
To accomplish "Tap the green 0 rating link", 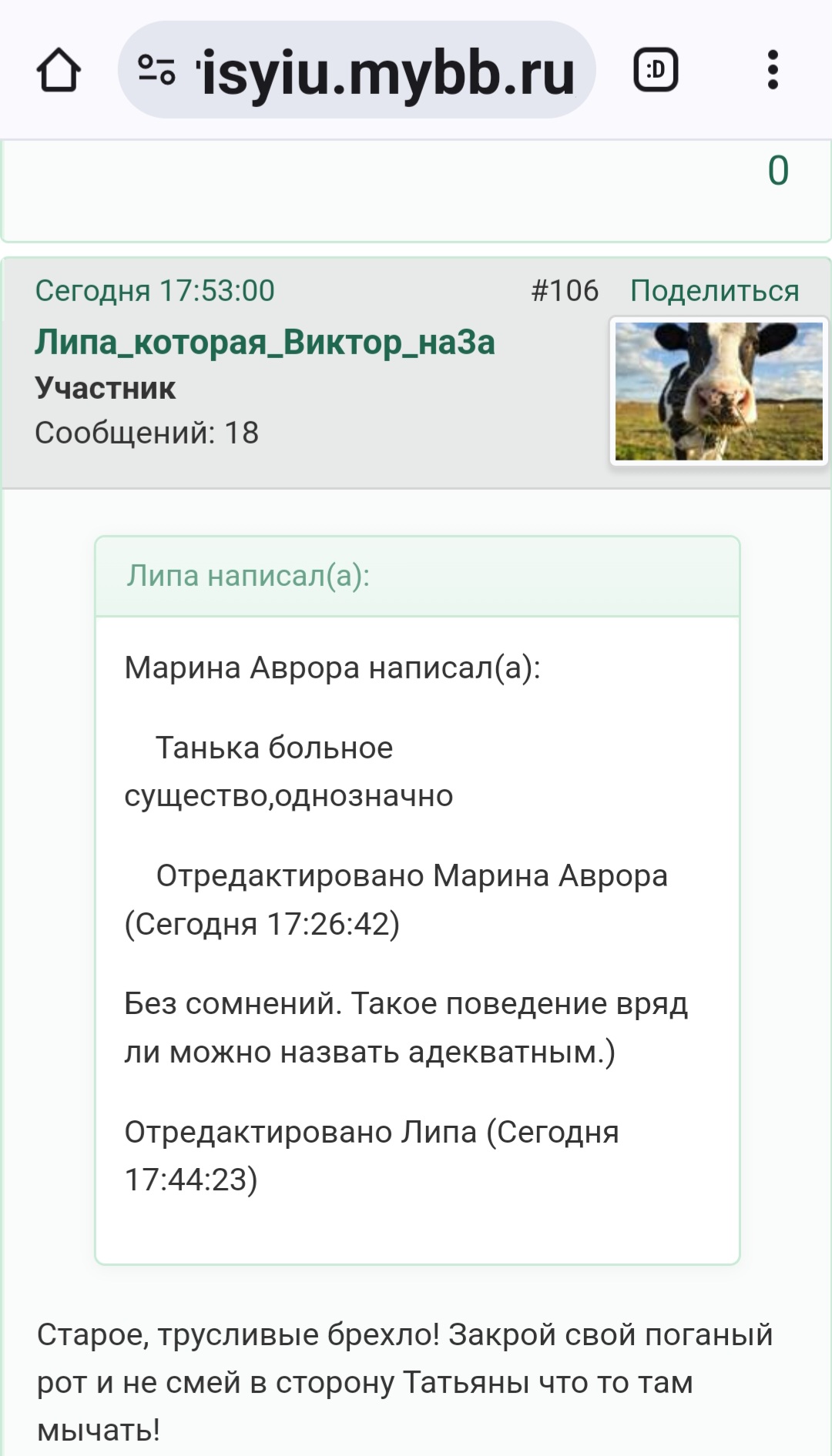I will pyautogui.click(x=778, y=170).
